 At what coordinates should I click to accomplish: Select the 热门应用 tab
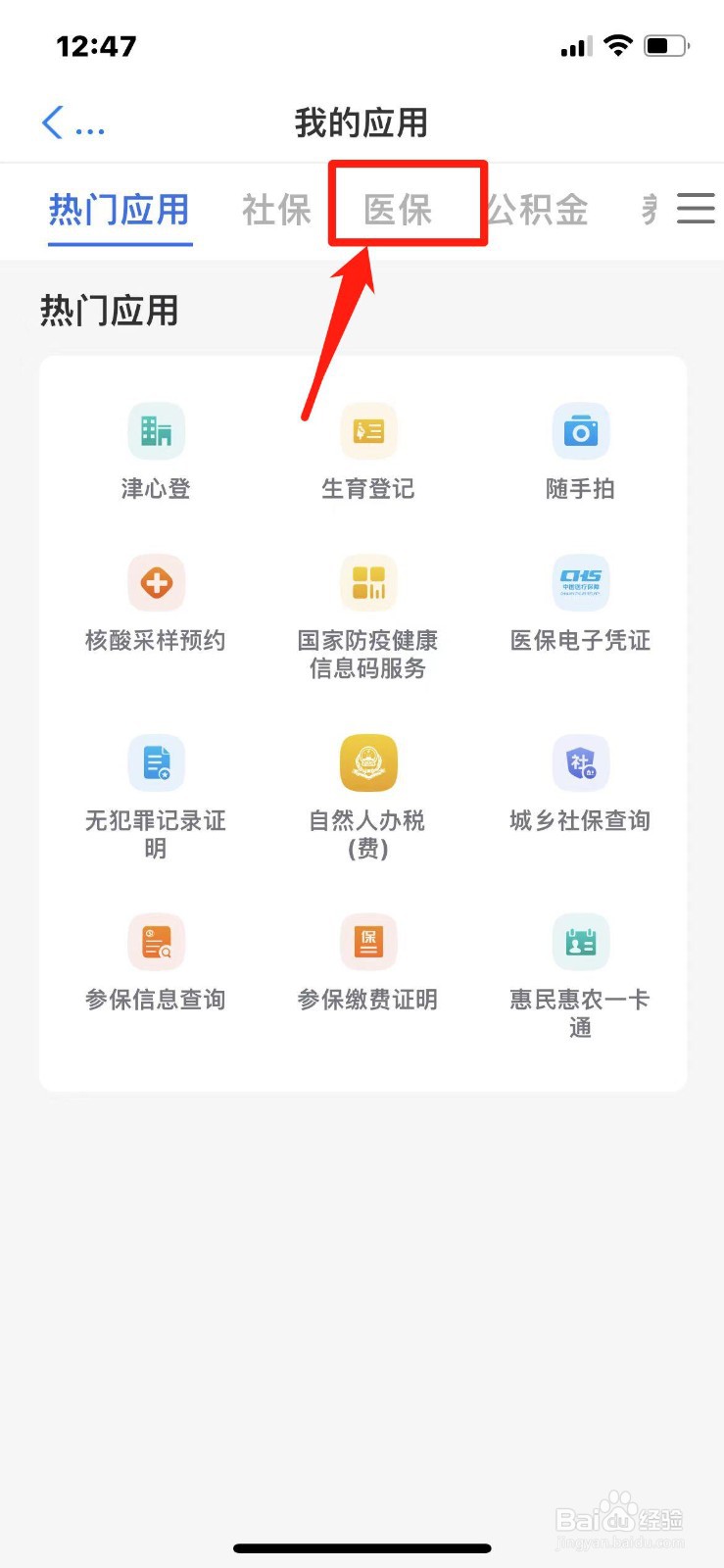[x=119, y=210]
